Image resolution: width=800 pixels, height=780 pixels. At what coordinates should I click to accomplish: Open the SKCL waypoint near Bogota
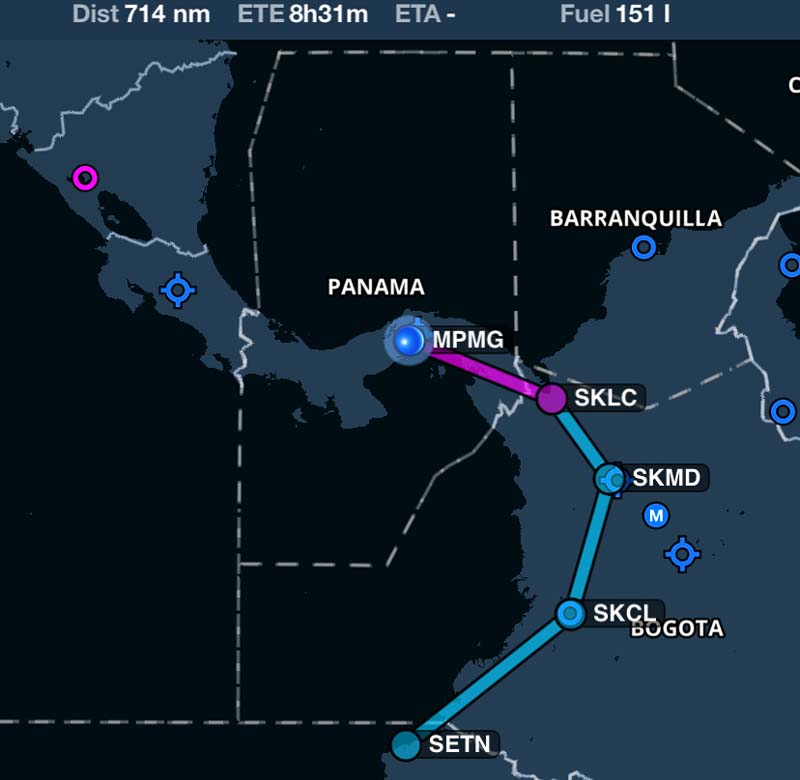coord(571,612)
